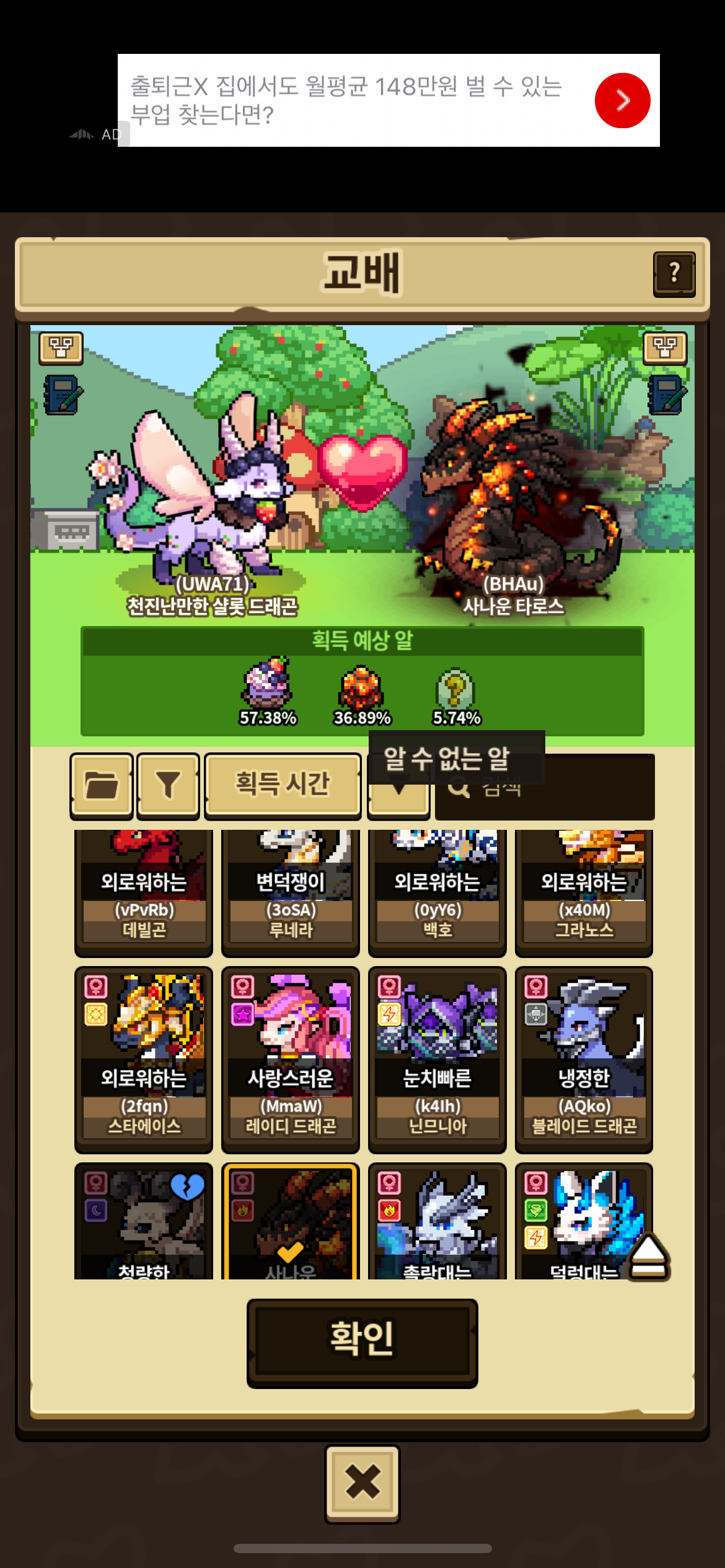The image size is (725, 1568).
Task: Select the 백호 (0yY6) dragon card
Action: tap(437, 892)
